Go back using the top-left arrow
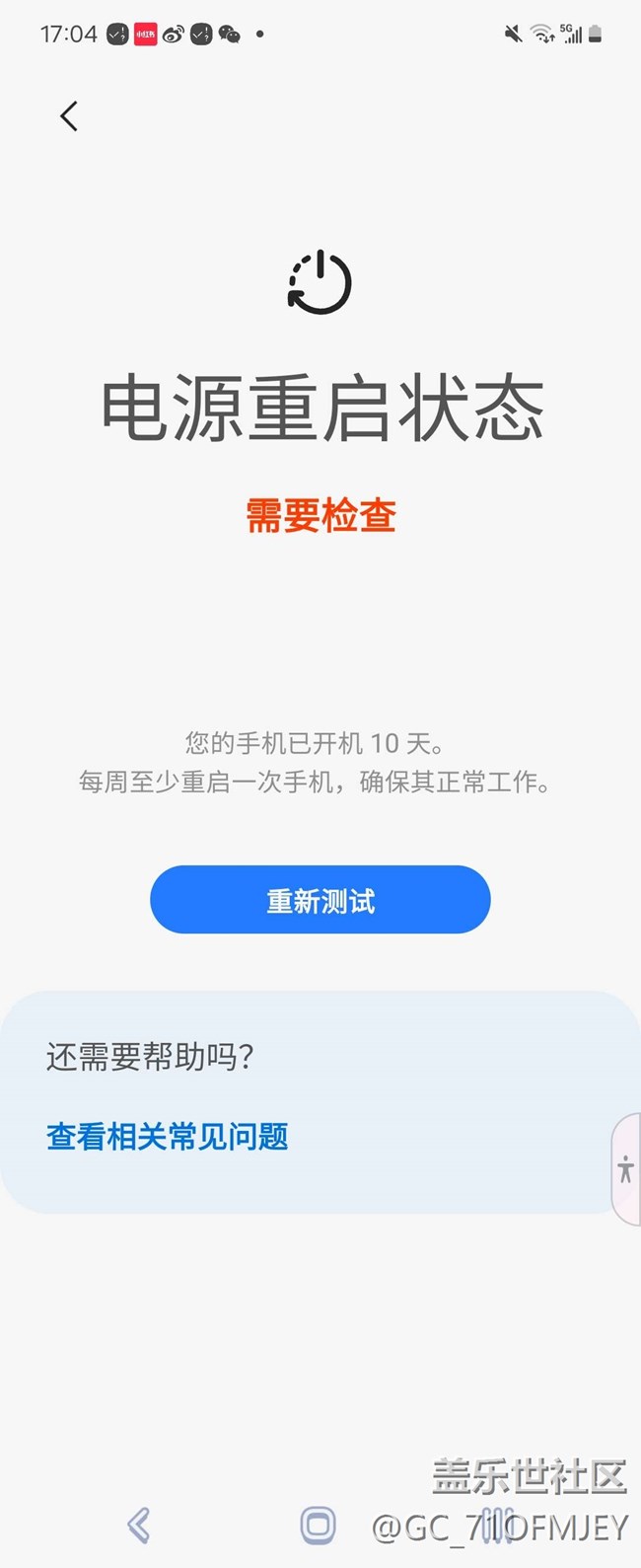The image size is (641, 1568). coord(68,116)
